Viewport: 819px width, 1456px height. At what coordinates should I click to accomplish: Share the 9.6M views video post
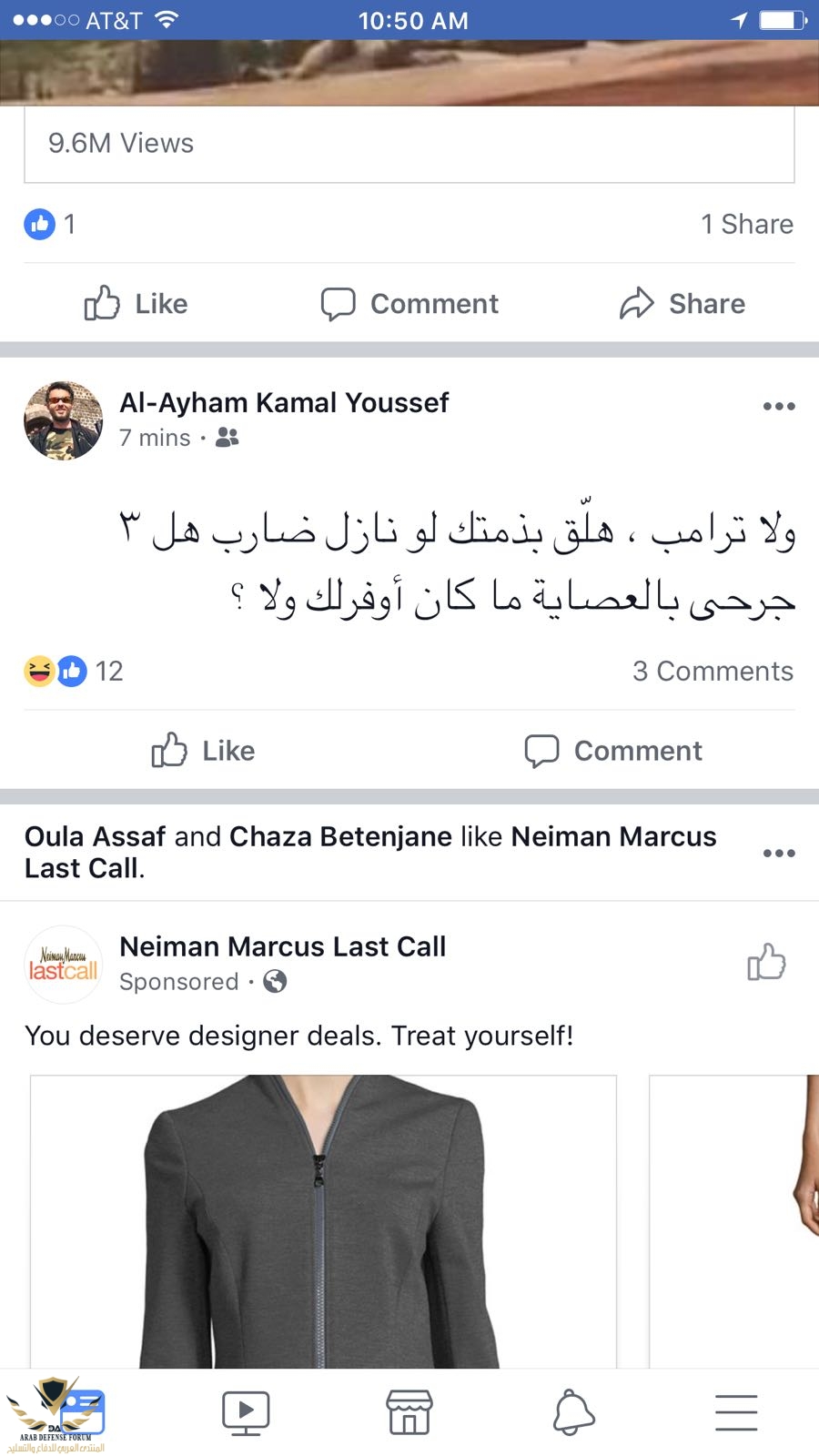682,304
